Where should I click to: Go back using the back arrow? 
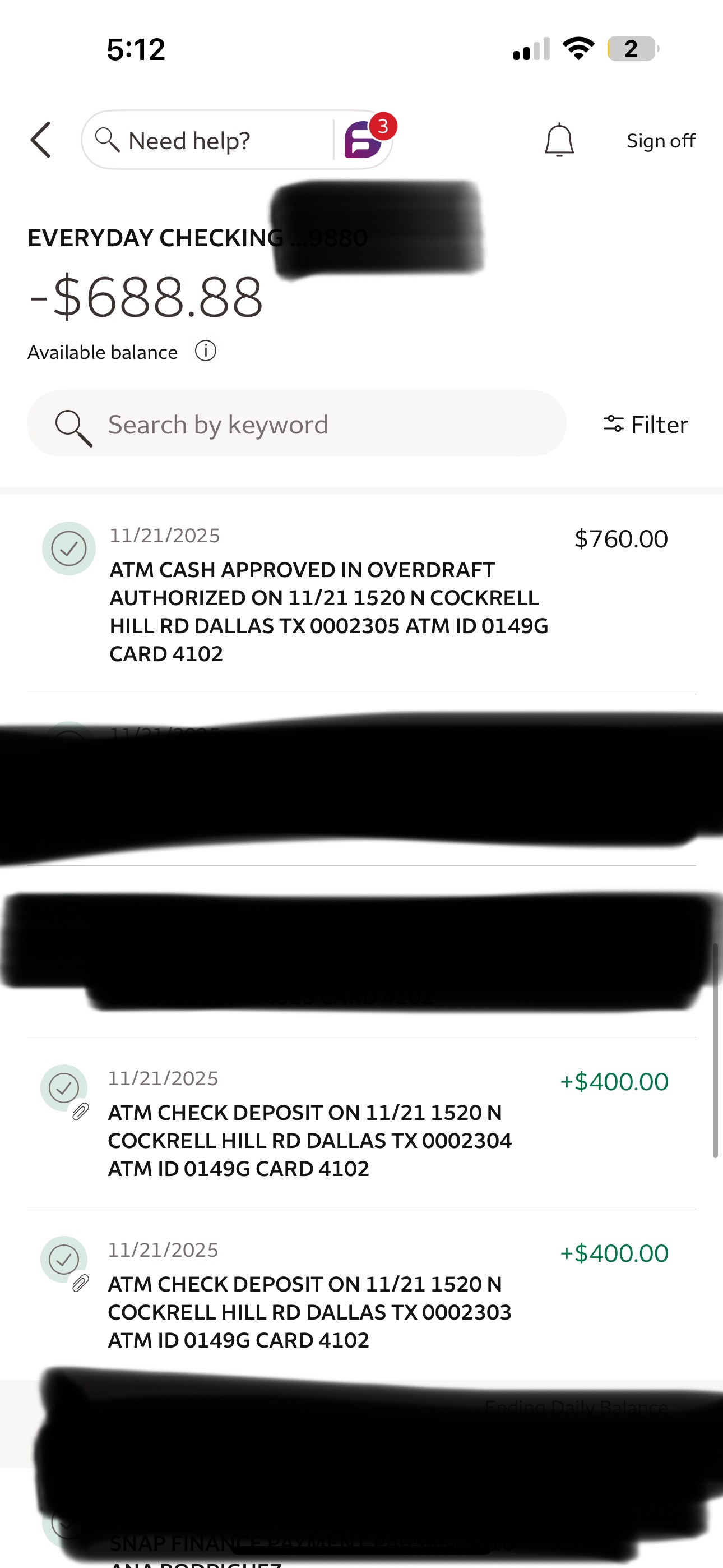41,140
